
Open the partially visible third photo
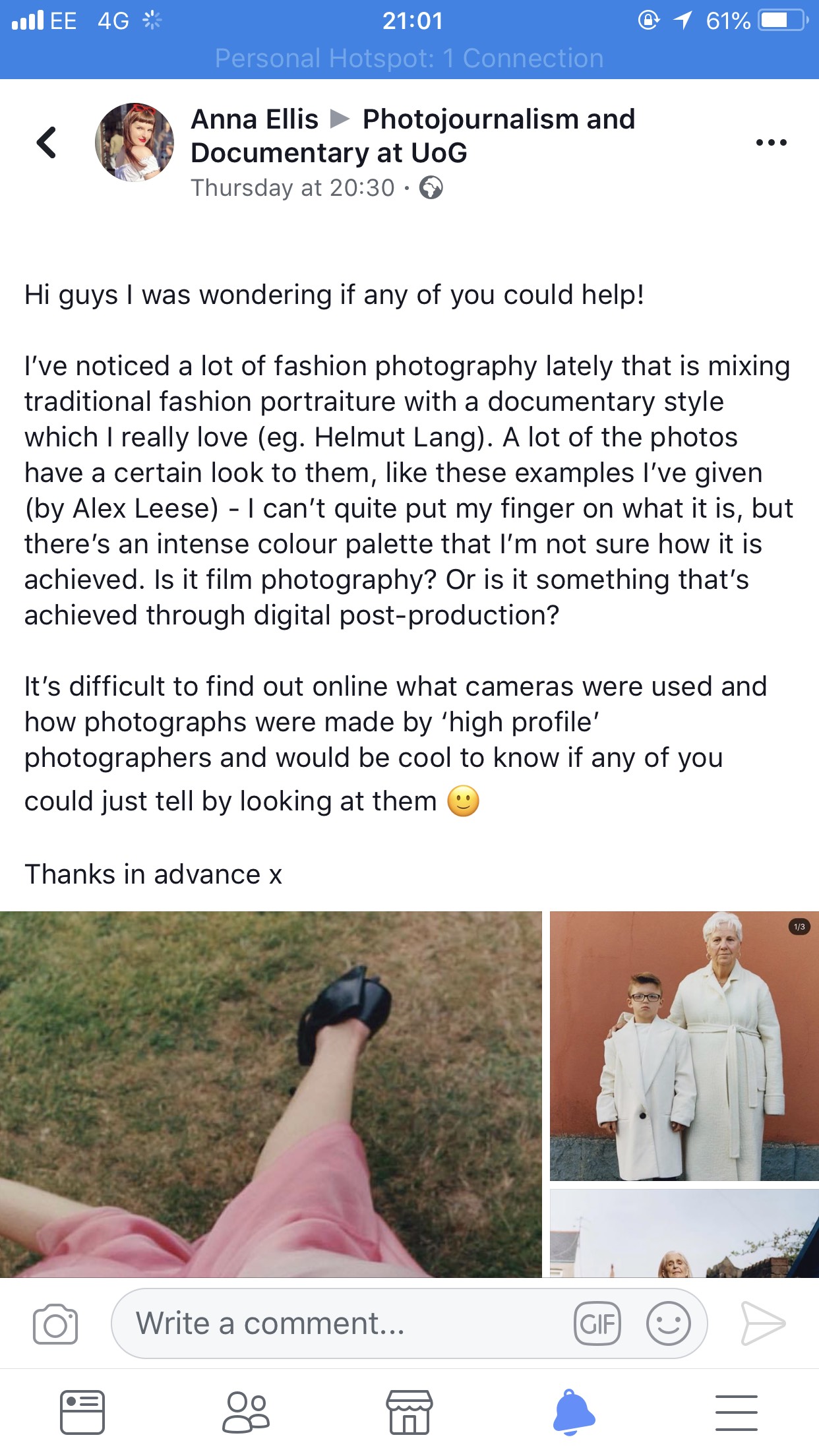pos(684,1233)
